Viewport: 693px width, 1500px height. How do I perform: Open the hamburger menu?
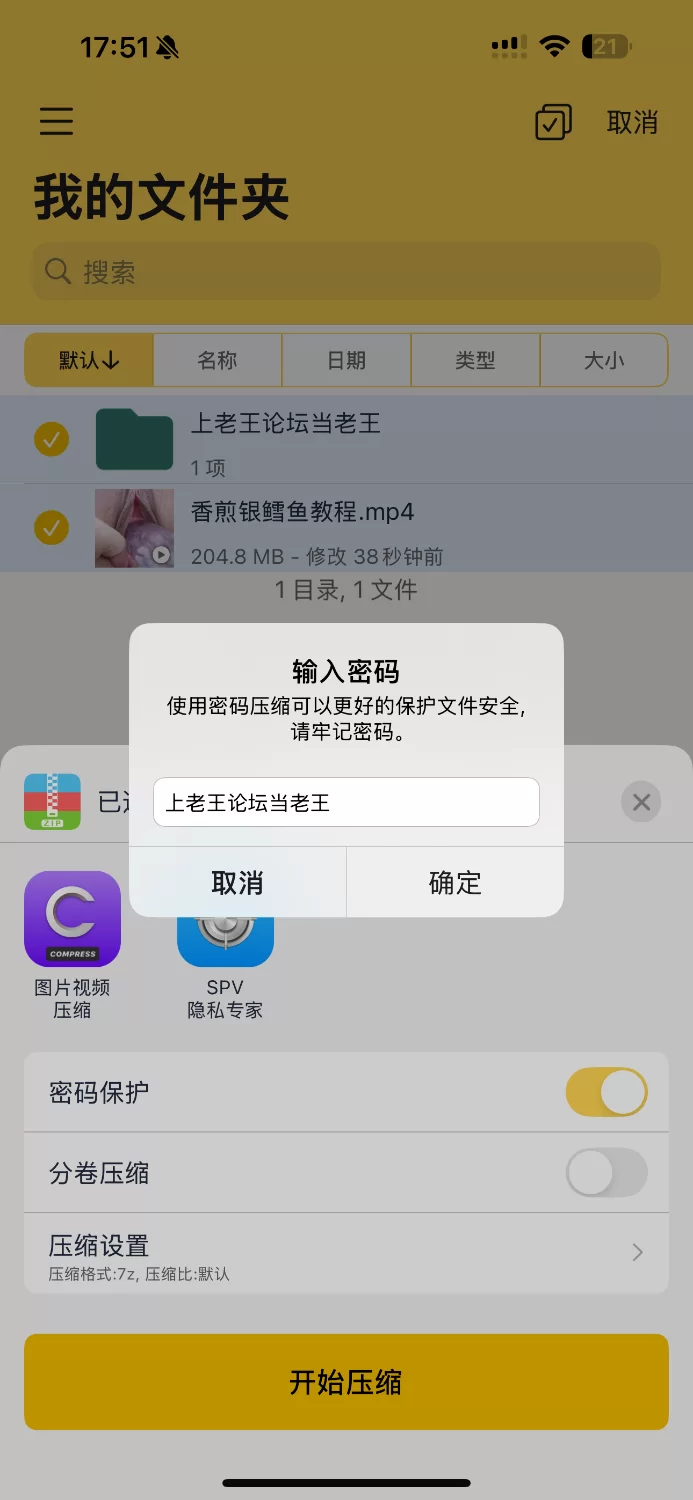[56, 121]
